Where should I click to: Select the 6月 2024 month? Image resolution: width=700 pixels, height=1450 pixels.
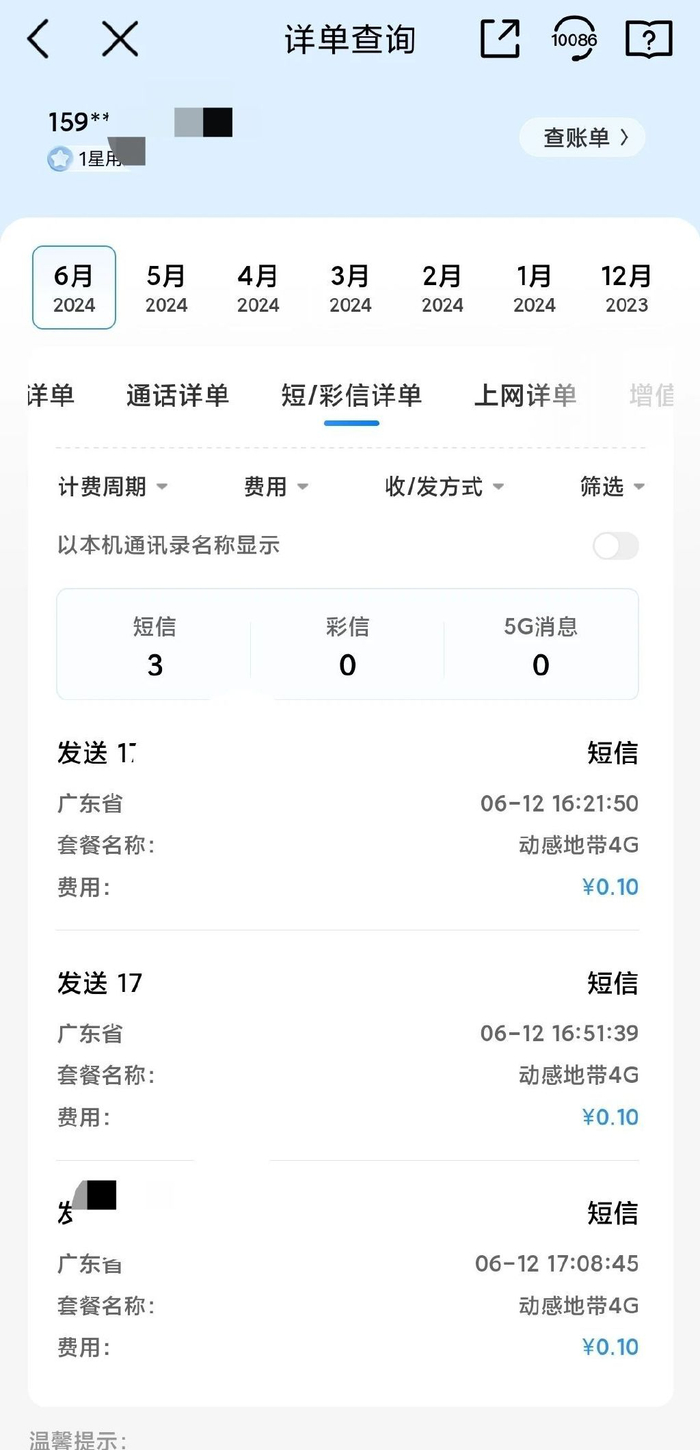click(74, 288)
